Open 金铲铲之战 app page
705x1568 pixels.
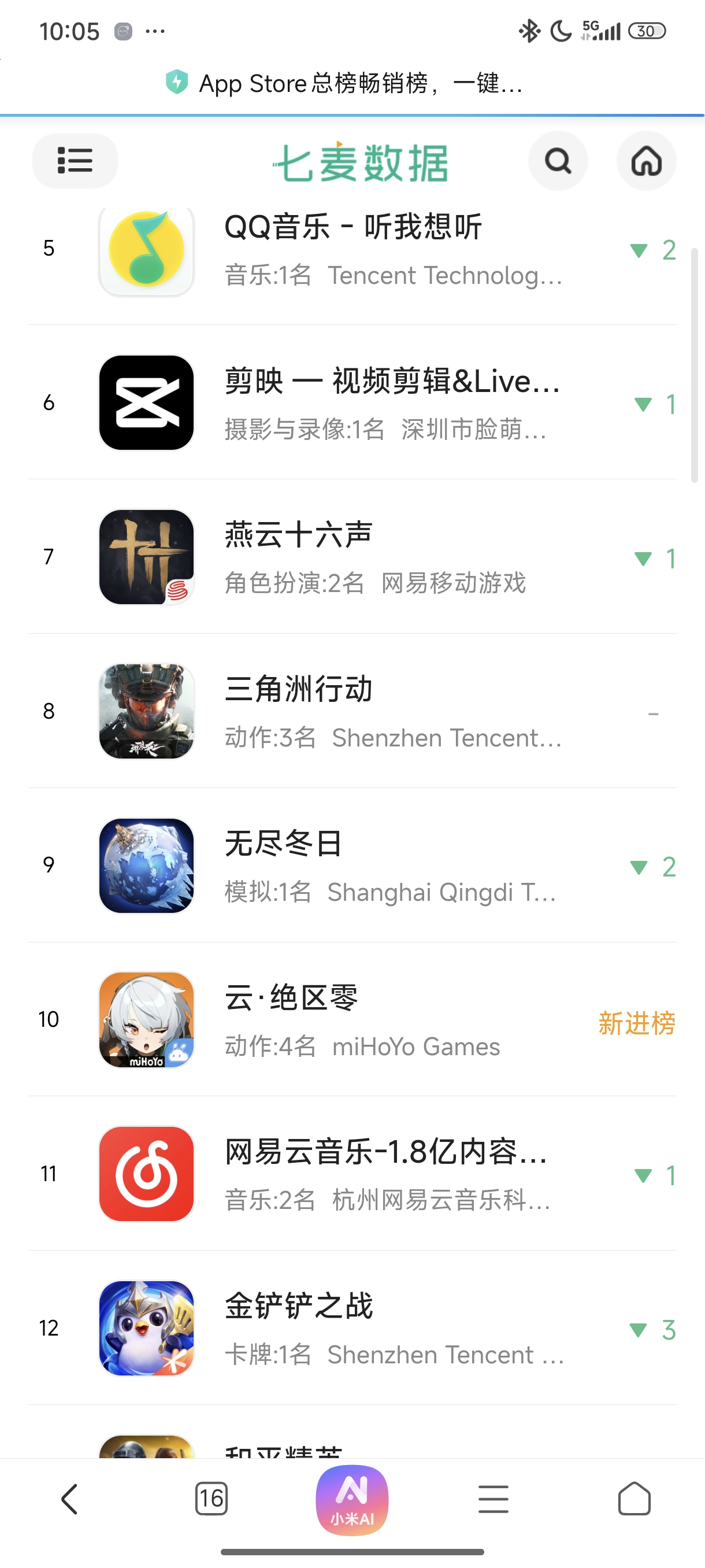(353, 1328)
